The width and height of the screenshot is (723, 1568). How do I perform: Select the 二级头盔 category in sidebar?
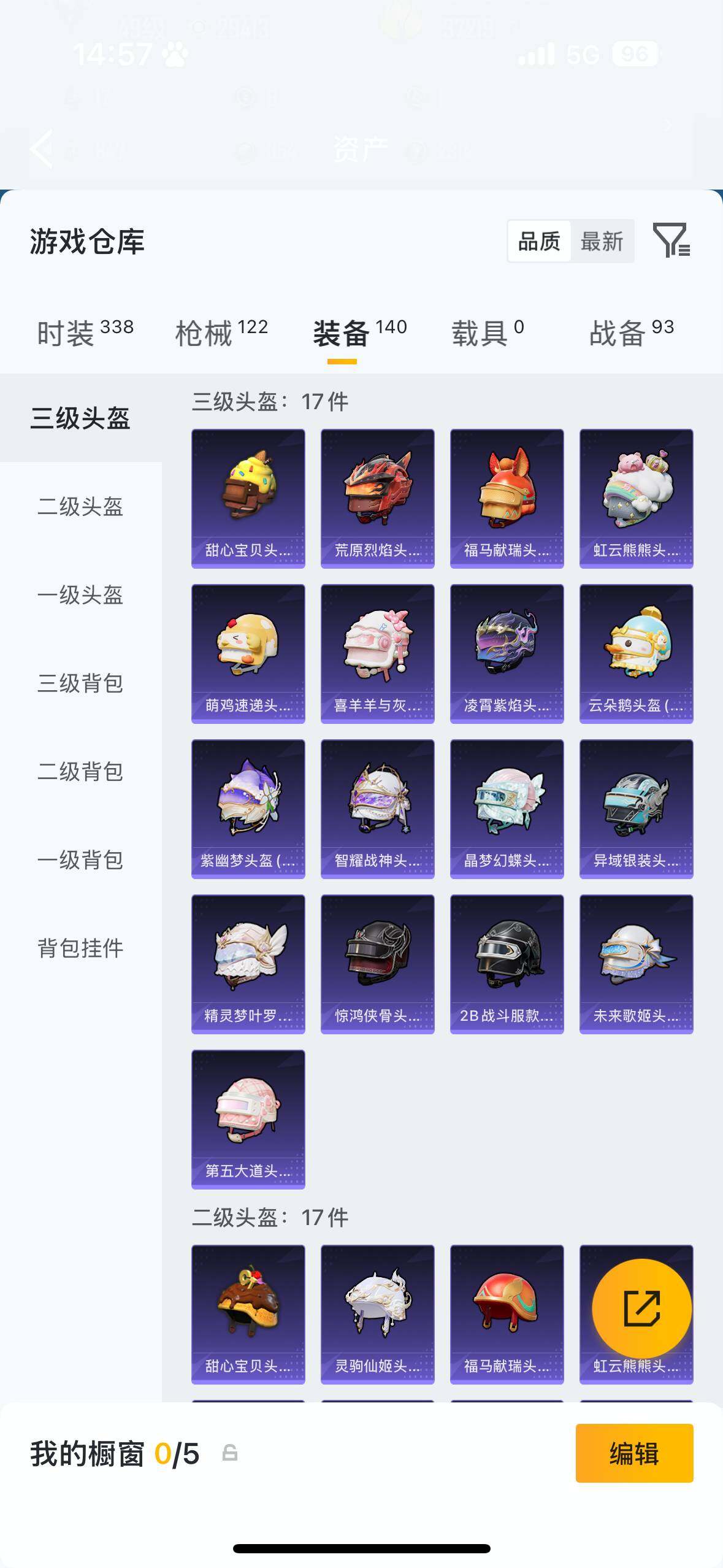click(79, 508)
